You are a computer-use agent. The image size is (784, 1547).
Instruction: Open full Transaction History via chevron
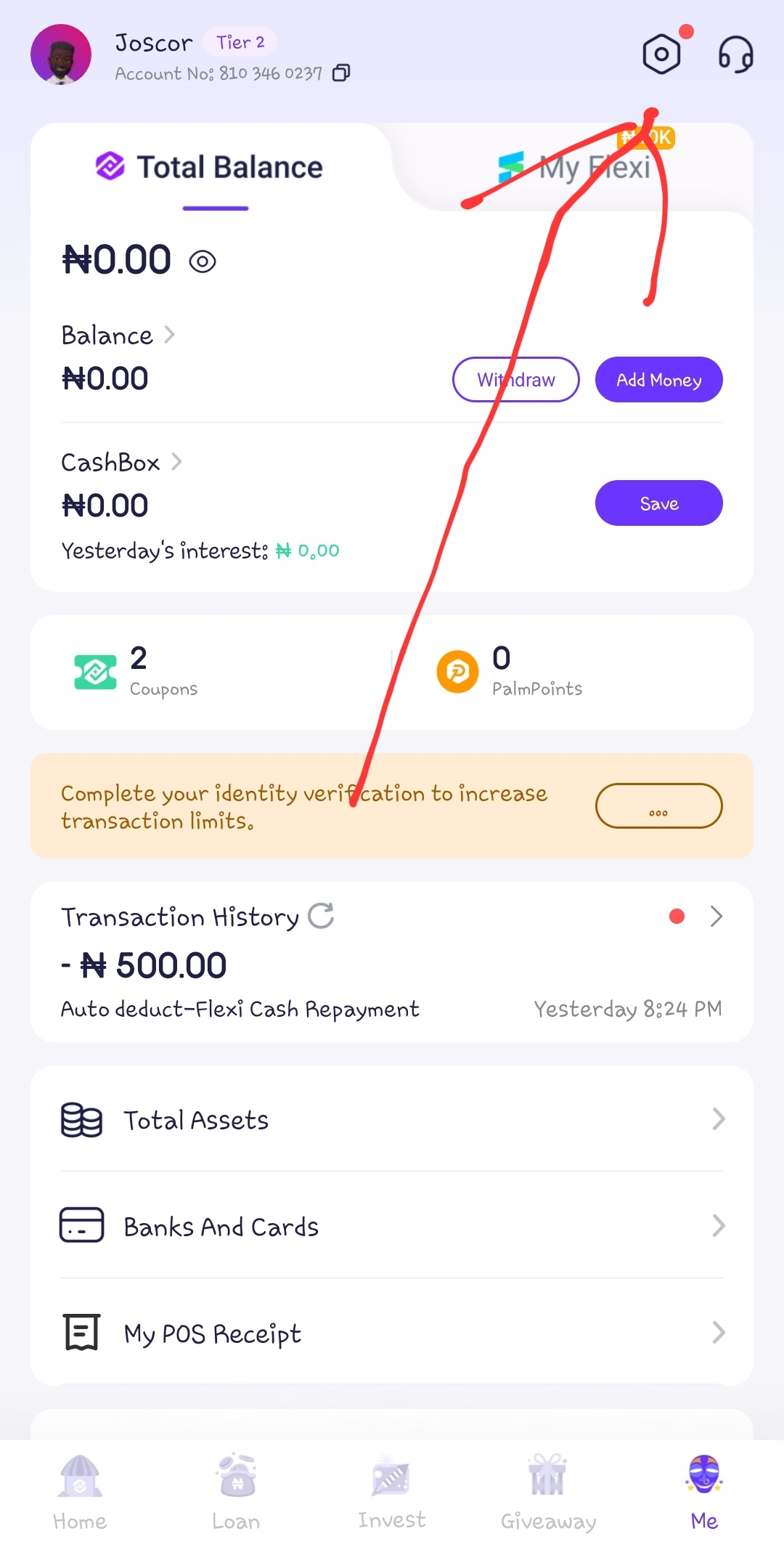pos(717,916)
